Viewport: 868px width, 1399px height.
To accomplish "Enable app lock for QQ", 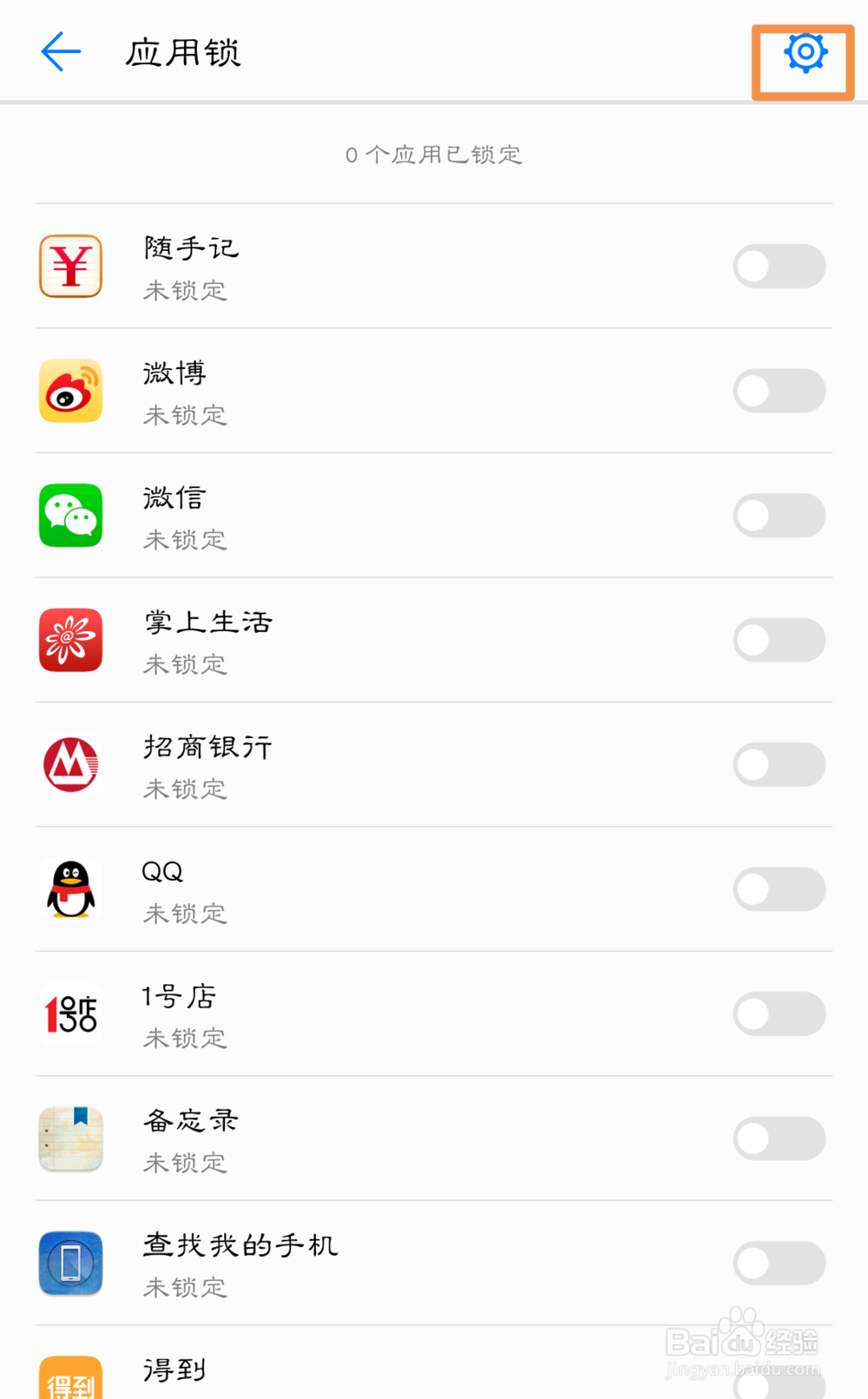I will coord(779,889).
